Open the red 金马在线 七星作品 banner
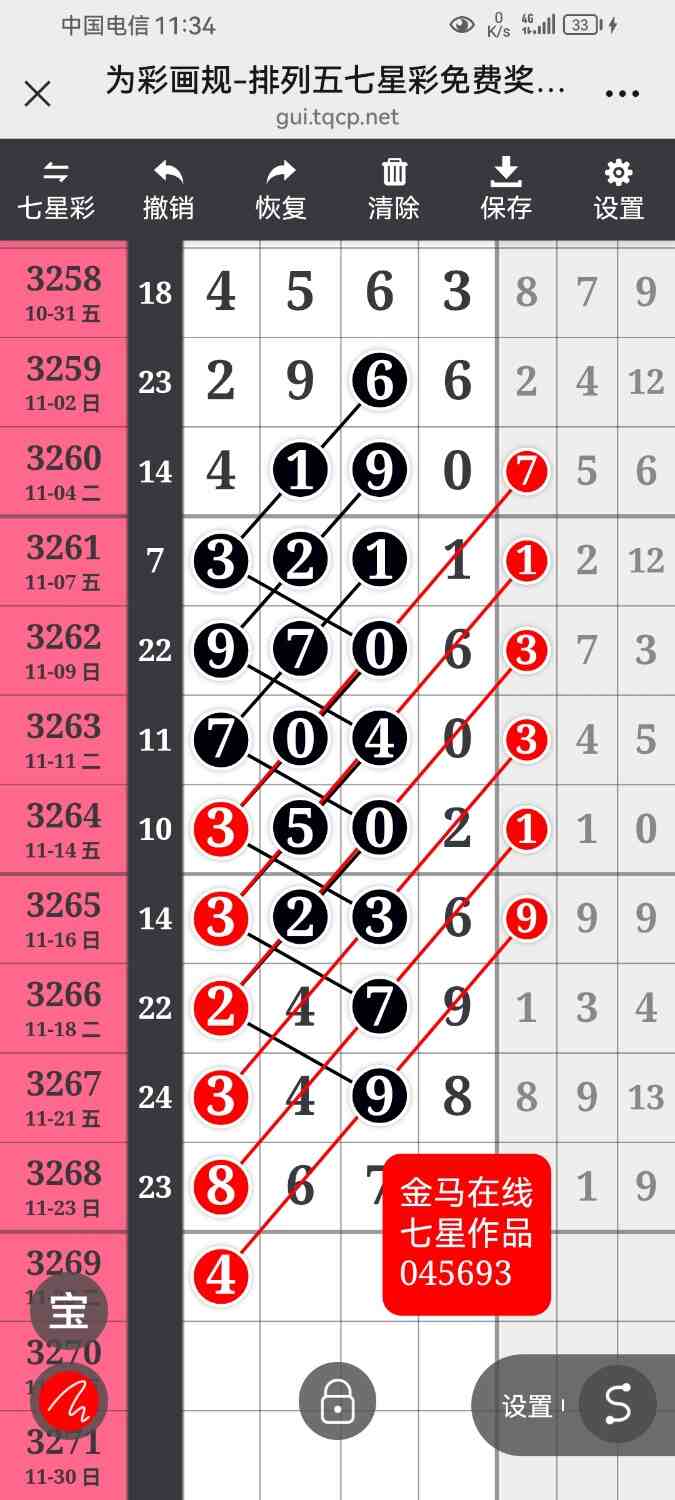The image size is (675, 1500). click(x=466, y=1233)
